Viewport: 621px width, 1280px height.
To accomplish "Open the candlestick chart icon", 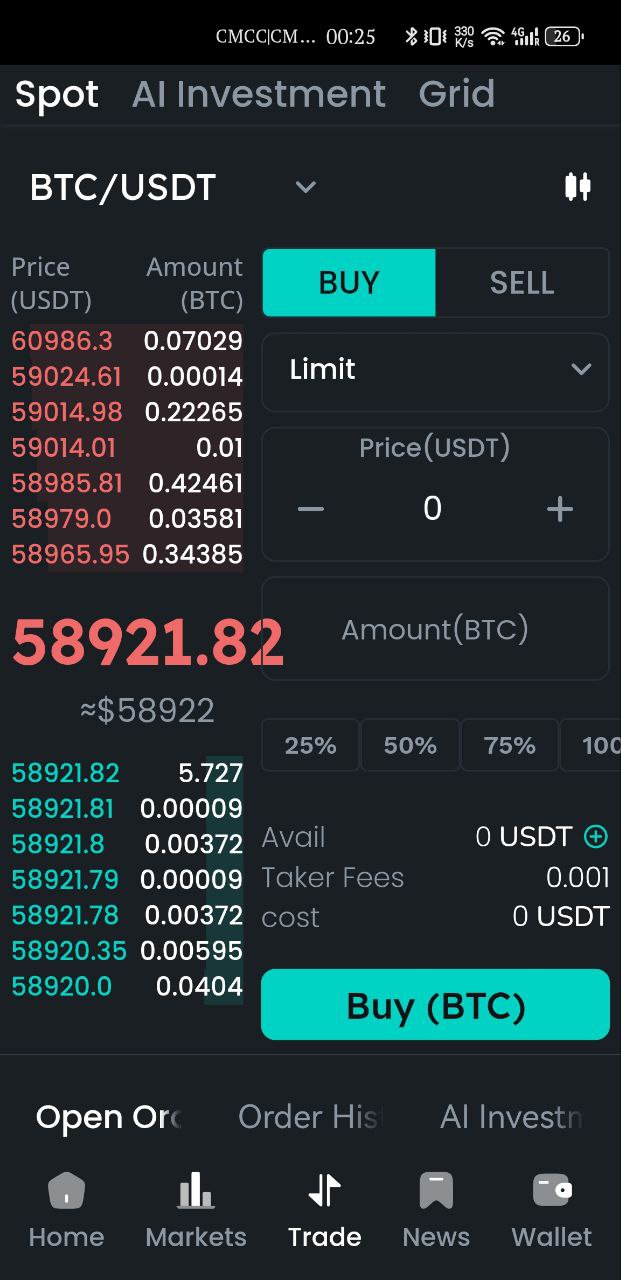I will 577,187.
